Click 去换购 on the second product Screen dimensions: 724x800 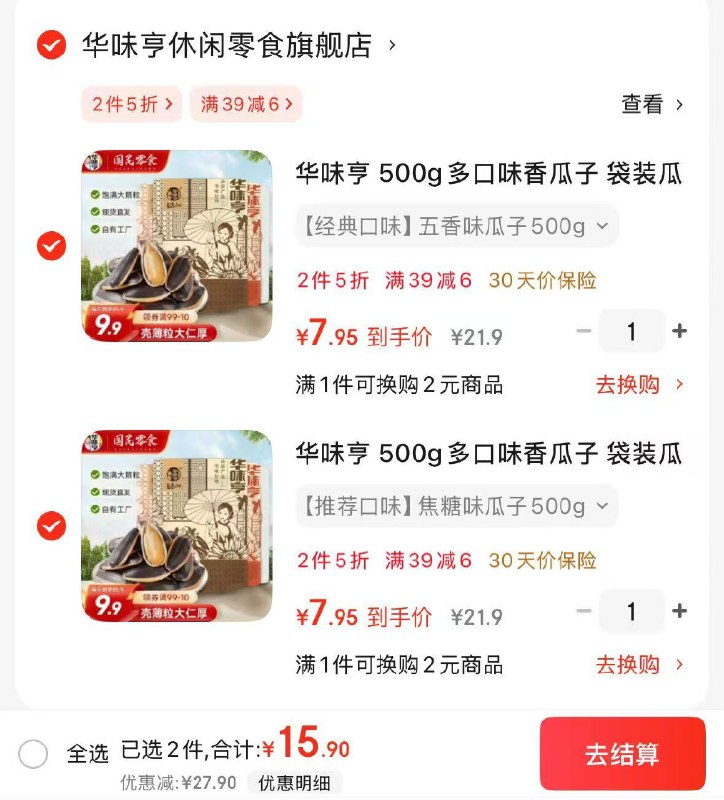627,664
